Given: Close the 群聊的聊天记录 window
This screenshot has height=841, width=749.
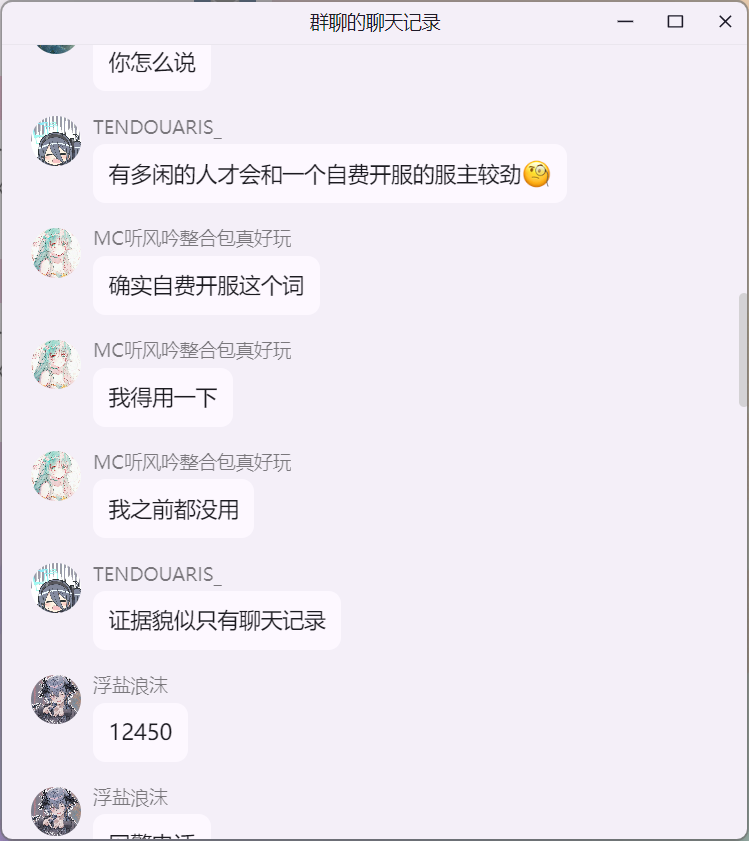Looking at the screenshot, I should [725, 22].
